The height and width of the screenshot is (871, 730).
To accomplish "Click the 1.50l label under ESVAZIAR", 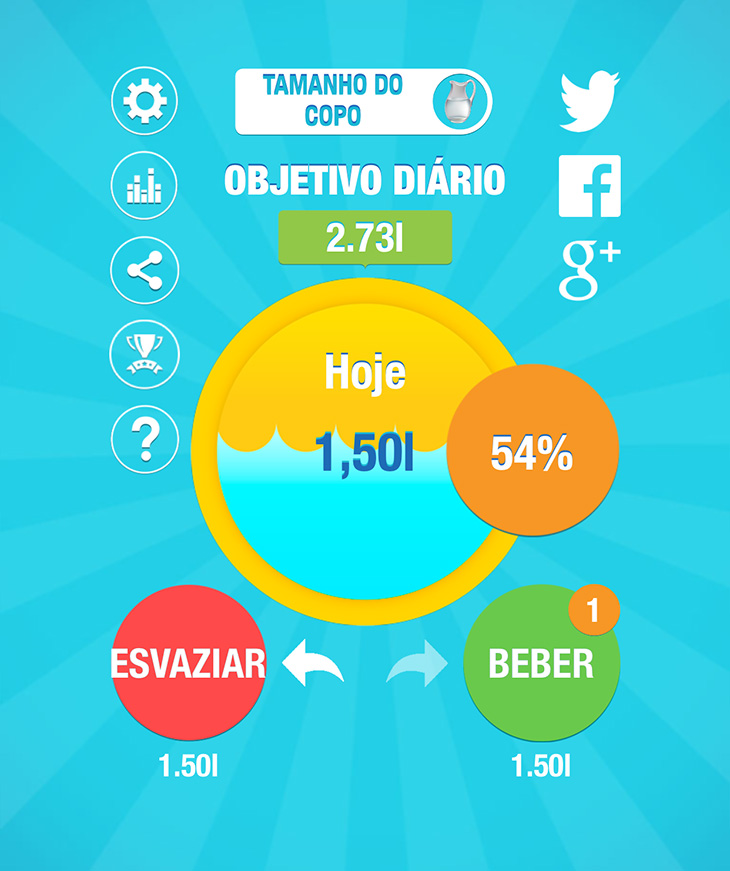I will click(188, 764).
